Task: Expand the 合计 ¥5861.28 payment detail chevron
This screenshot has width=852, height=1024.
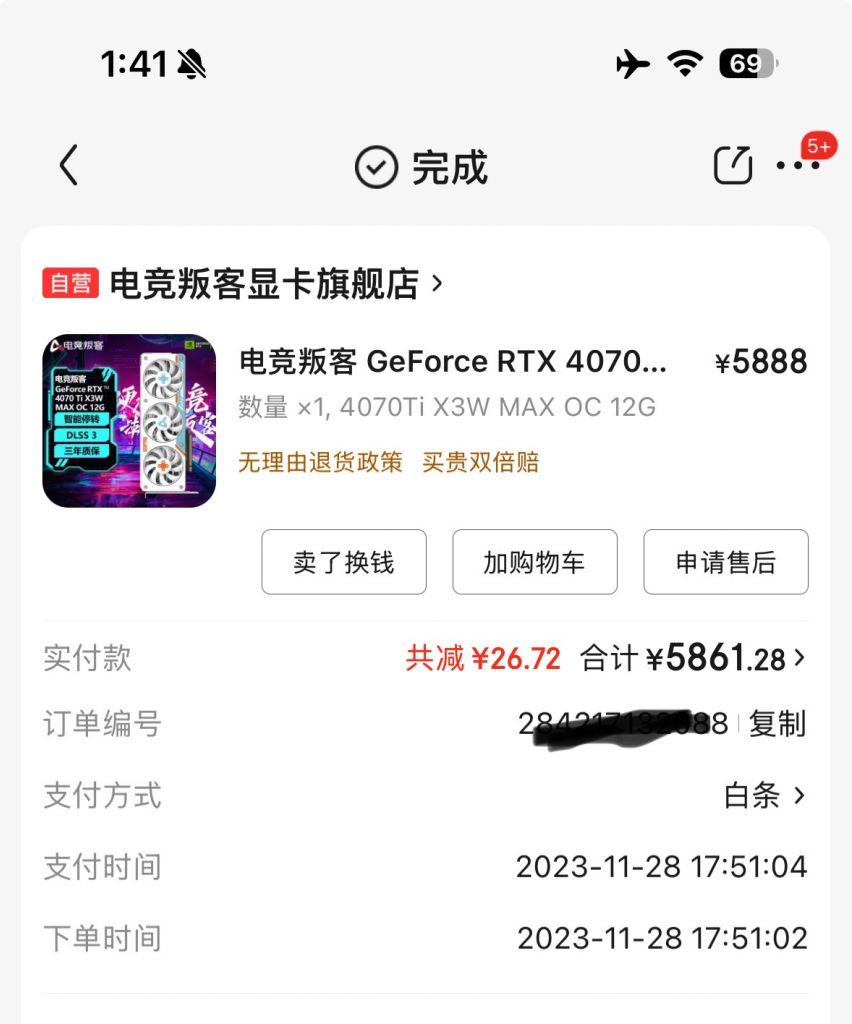Action: [795, 658]
